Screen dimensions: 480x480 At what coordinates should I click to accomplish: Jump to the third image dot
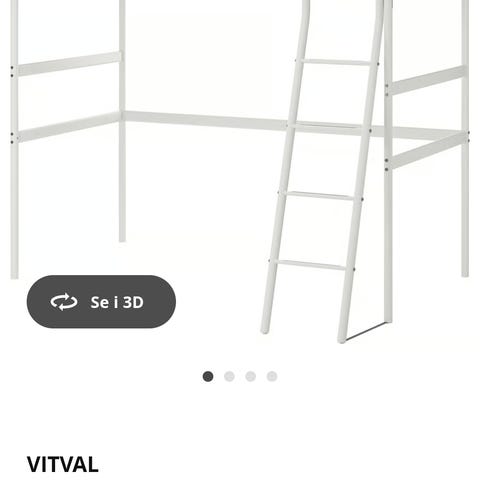pyautogui.click(x=251, y=376)
